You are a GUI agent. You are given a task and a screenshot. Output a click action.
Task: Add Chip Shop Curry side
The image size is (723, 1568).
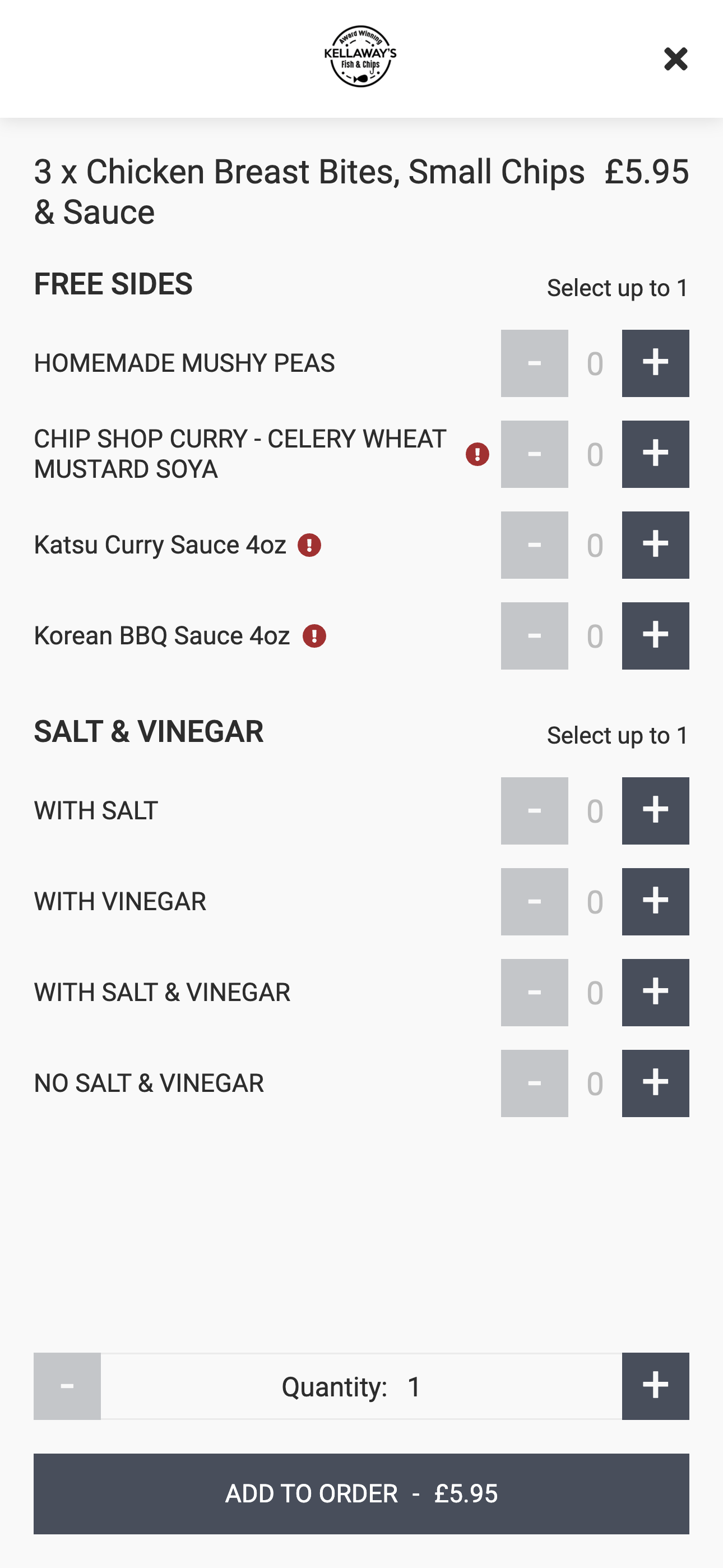tap(655, 454)
